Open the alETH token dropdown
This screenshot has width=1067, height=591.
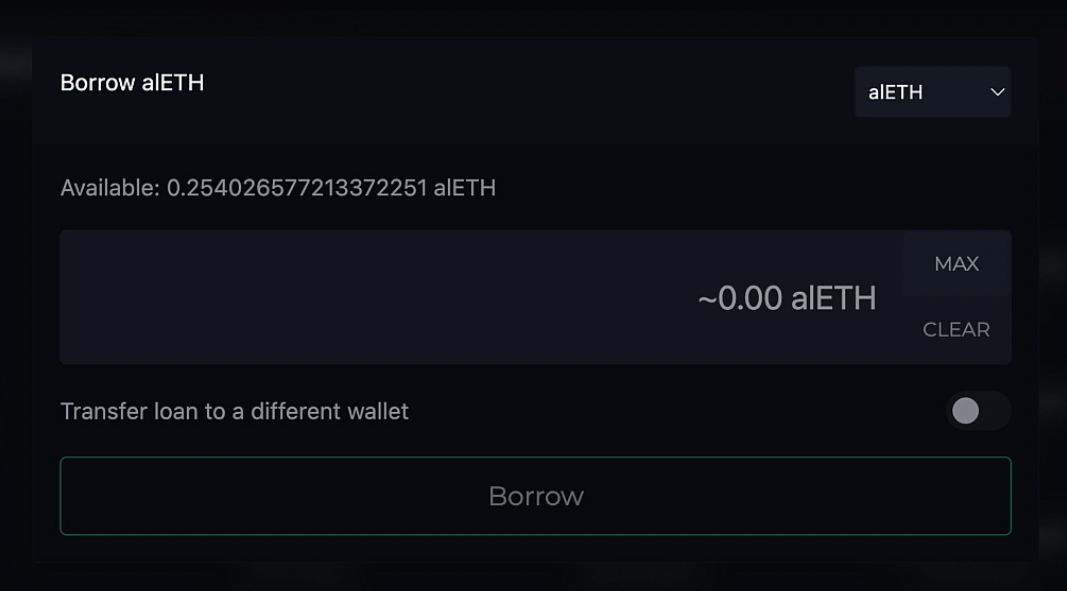932,92
